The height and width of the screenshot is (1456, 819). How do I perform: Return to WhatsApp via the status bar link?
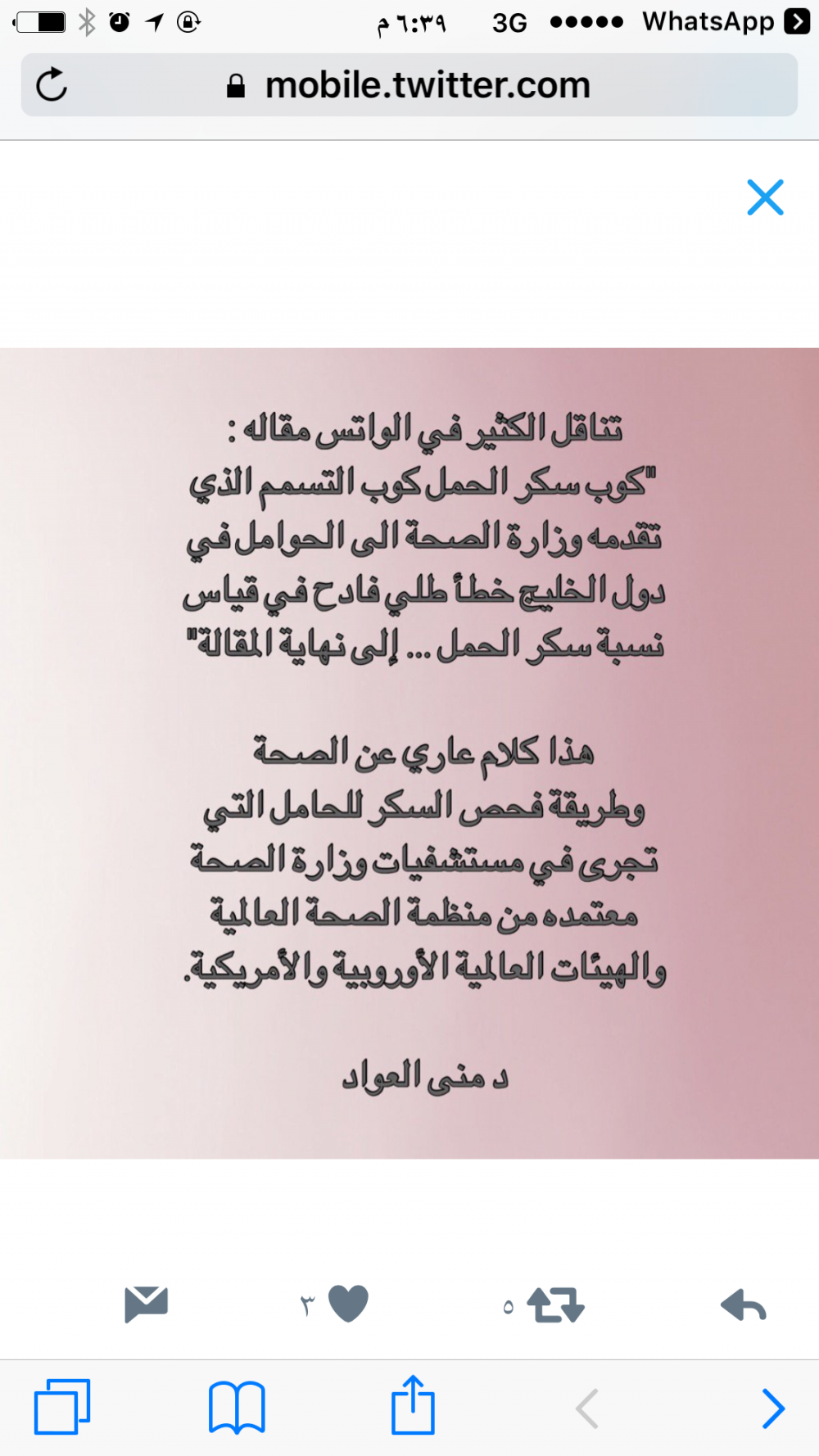pos(726,21)
